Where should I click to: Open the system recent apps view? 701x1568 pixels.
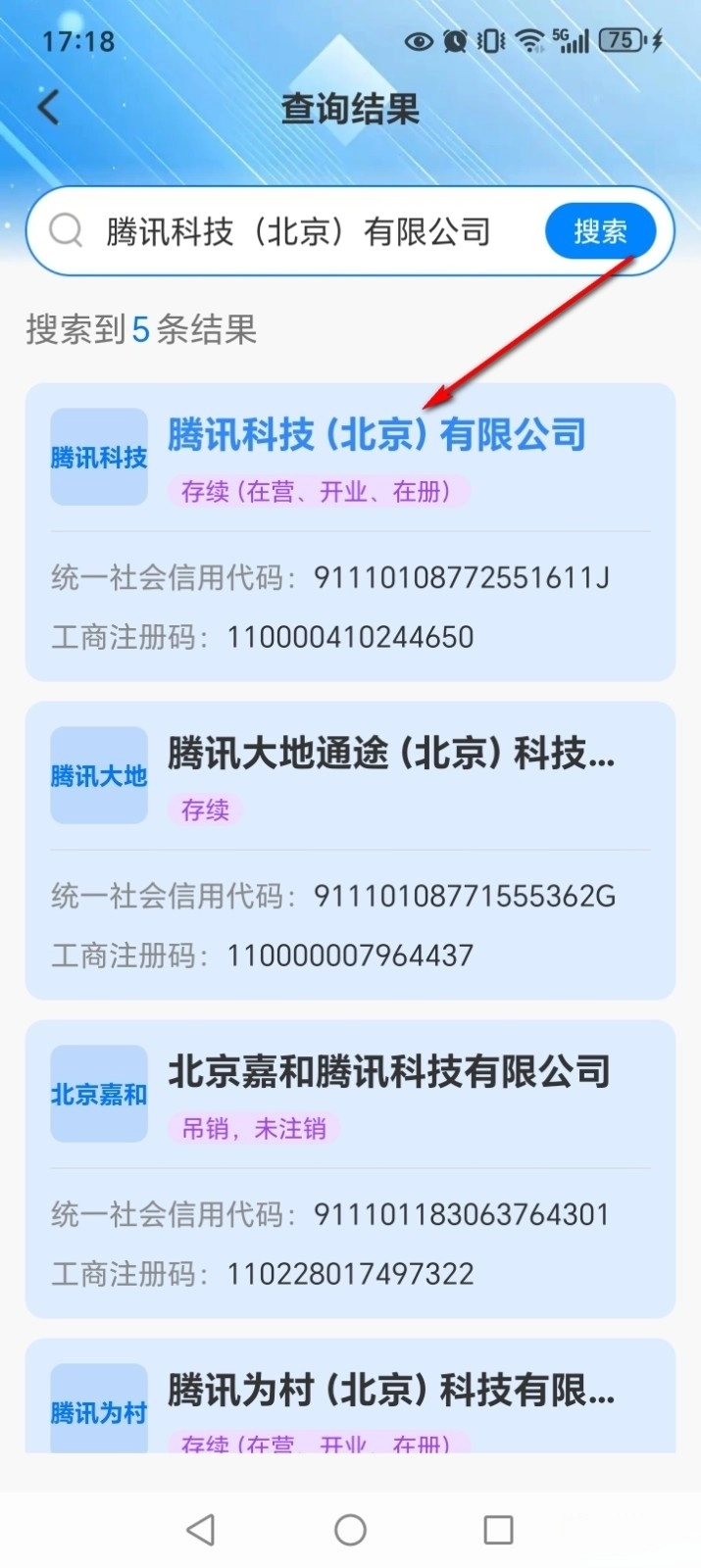[x=498, y=1530]
